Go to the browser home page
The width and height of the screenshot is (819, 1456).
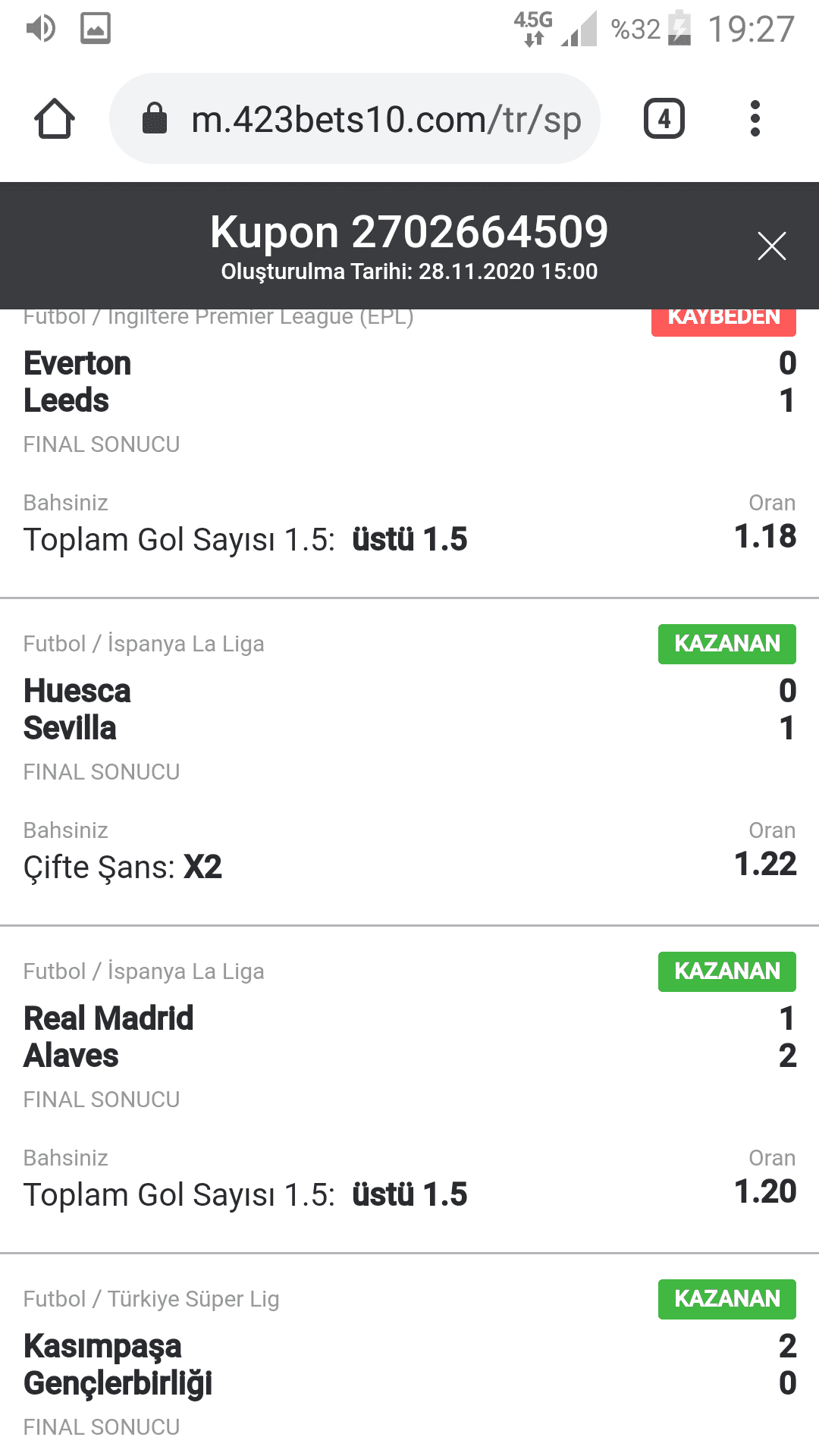[x=55, y=119]
